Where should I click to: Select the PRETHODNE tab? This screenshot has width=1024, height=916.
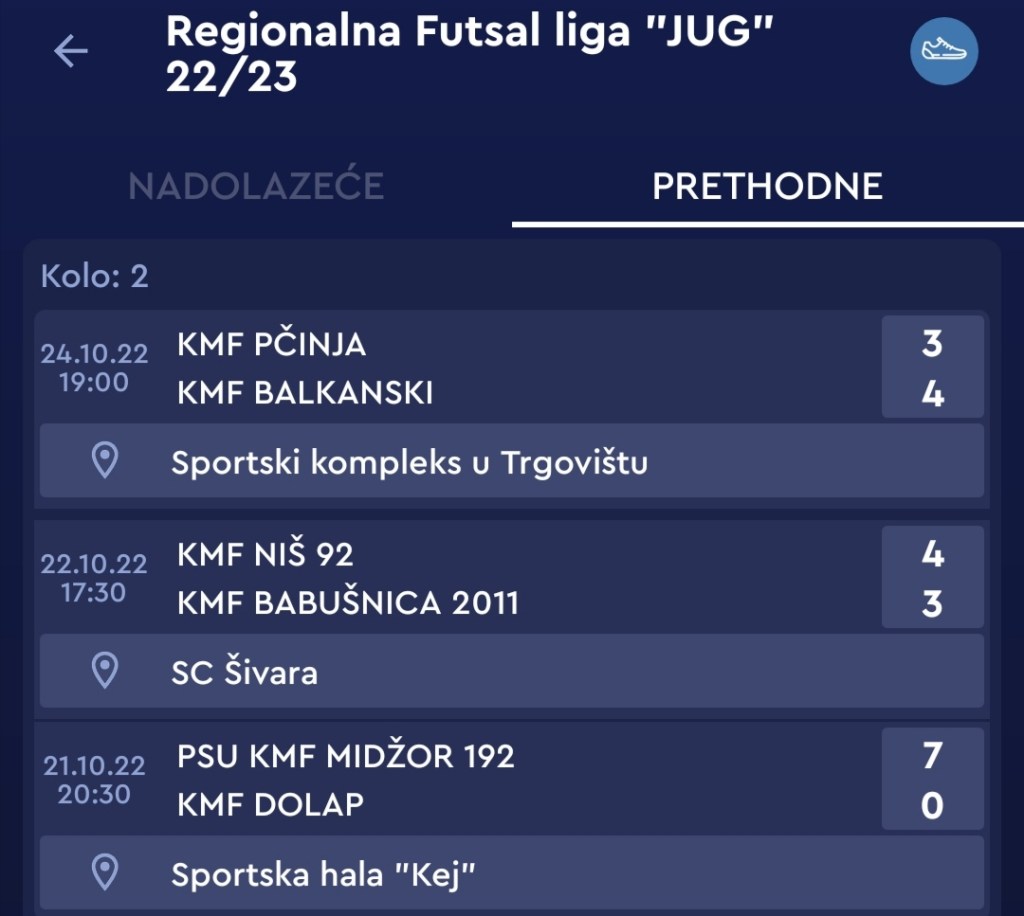767,186
